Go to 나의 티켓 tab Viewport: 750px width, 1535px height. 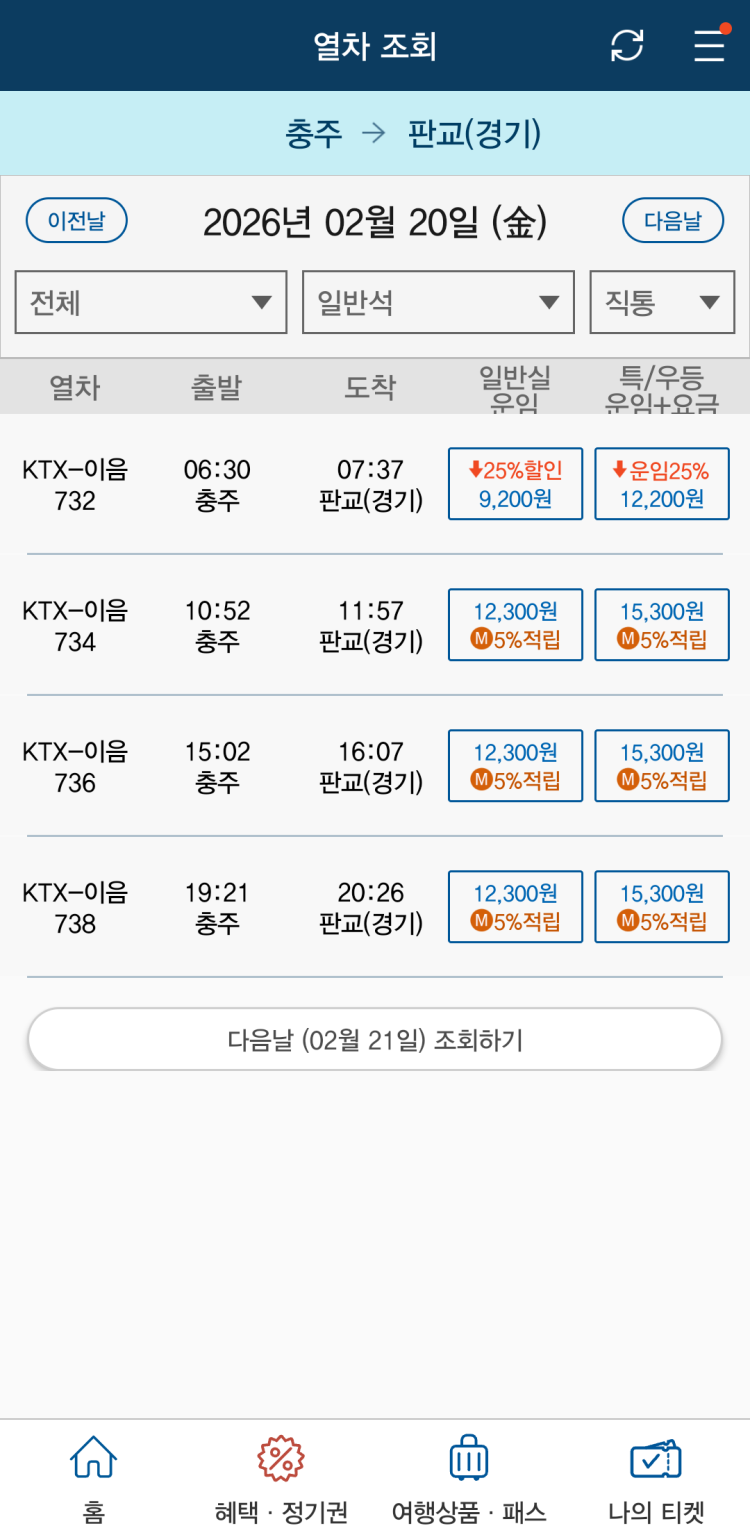click(656, 1478)
